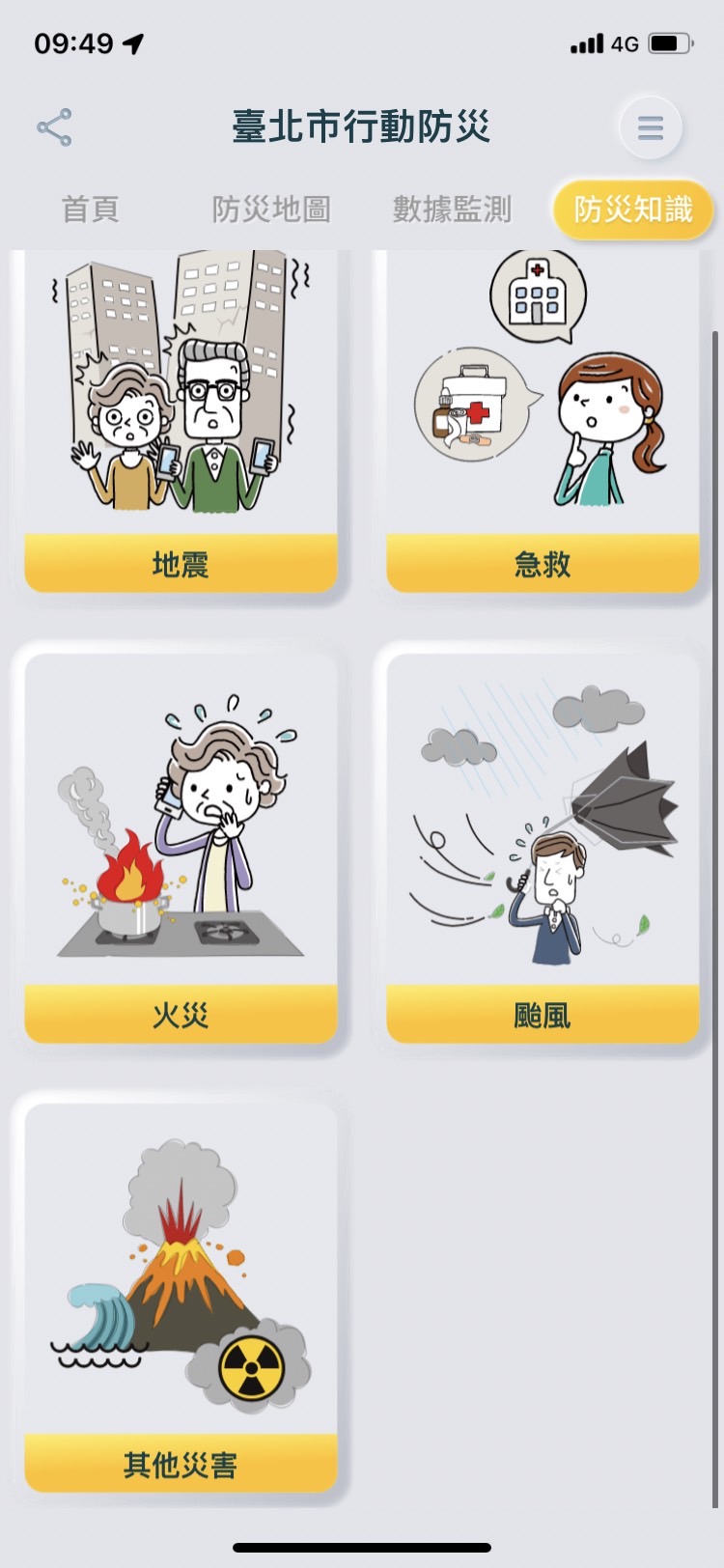View the 急救 first aid card
The height and width of the screenshot is (1568, 724).
[x=543, y=425]
